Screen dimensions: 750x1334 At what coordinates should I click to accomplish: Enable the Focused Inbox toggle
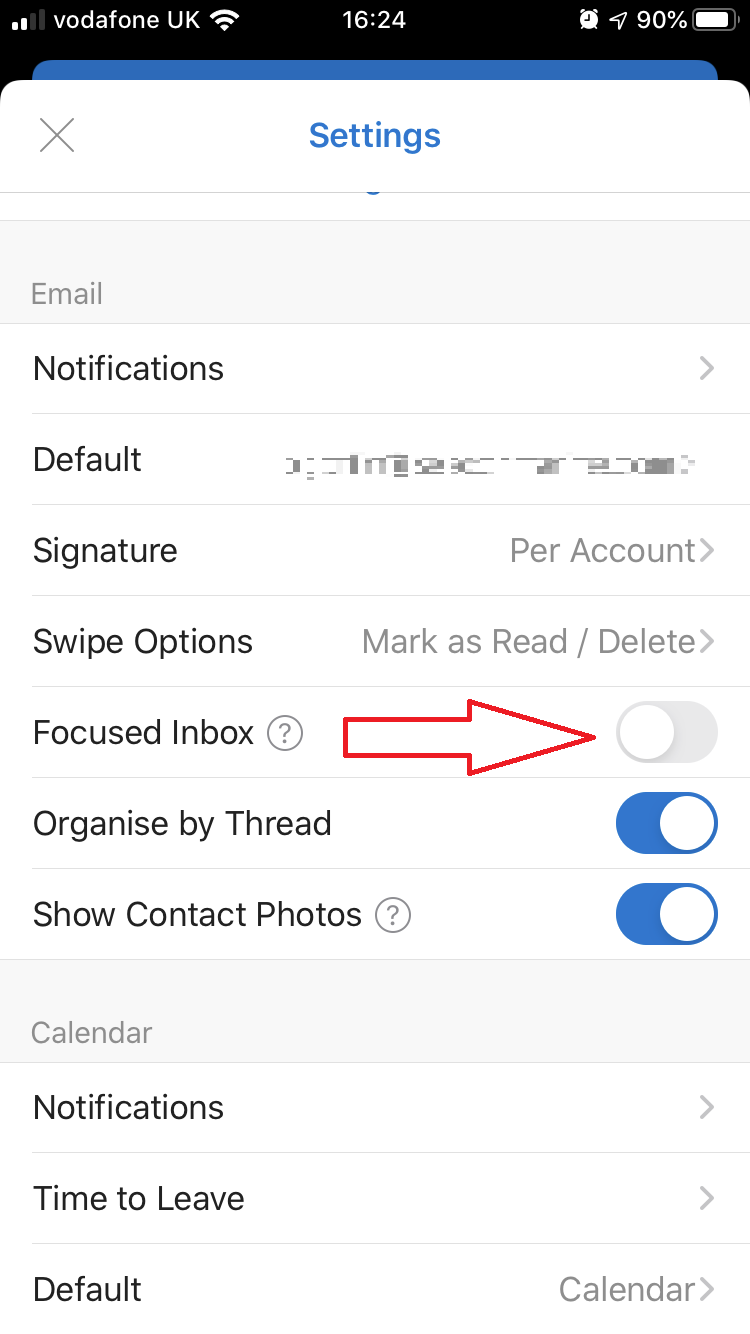click(x=666, y=732)
